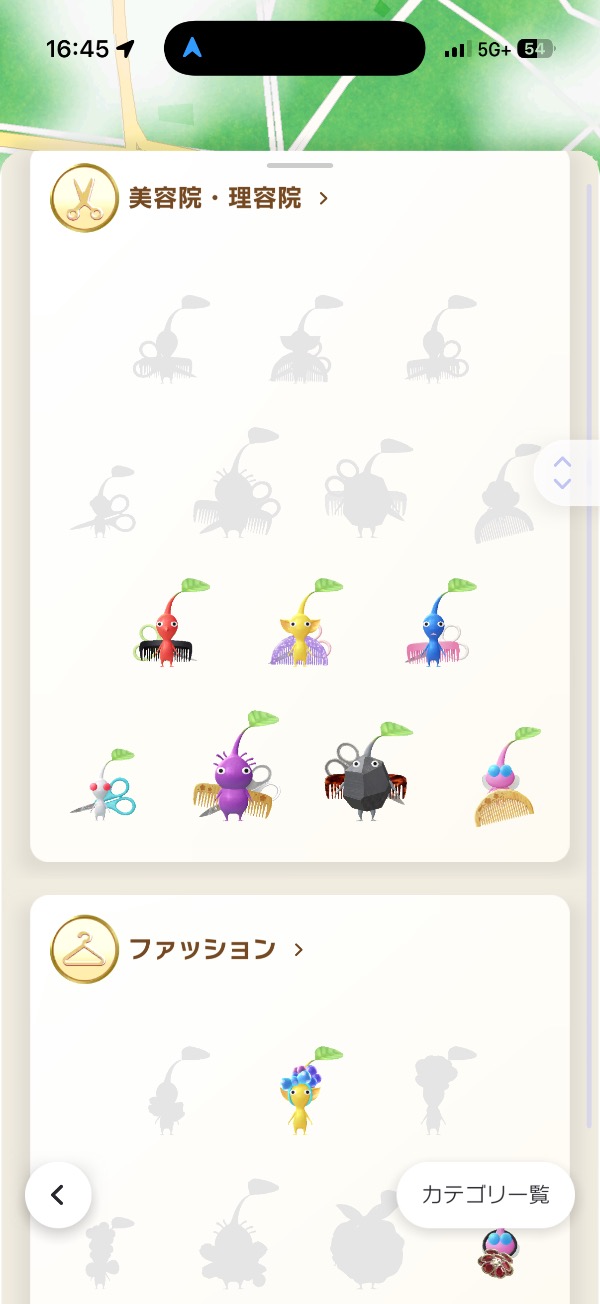View the yellow Pikmin with purple comb

(x=301, y=628)
